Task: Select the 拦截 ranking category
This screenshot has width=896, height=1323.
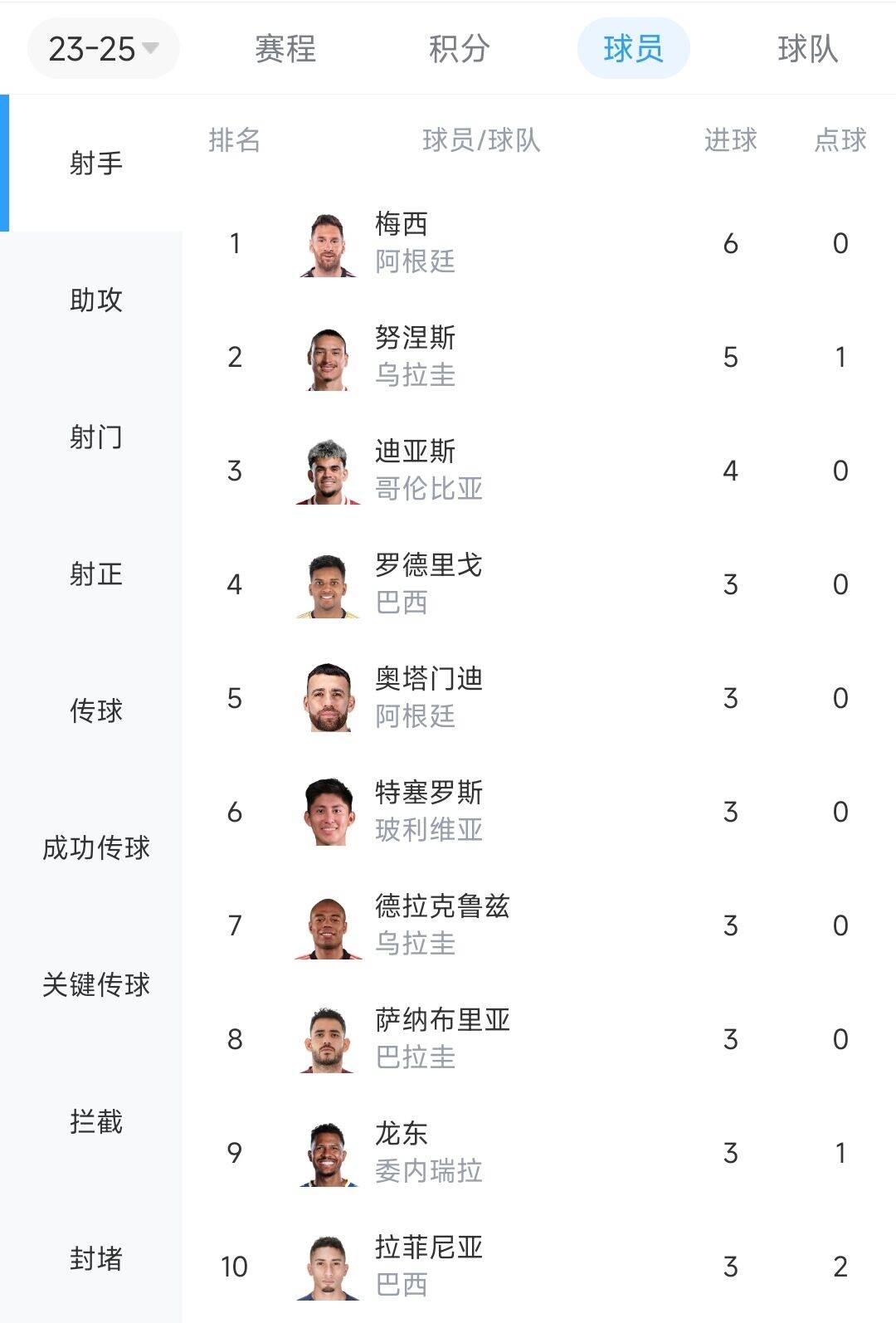Action: point(95,1121)
